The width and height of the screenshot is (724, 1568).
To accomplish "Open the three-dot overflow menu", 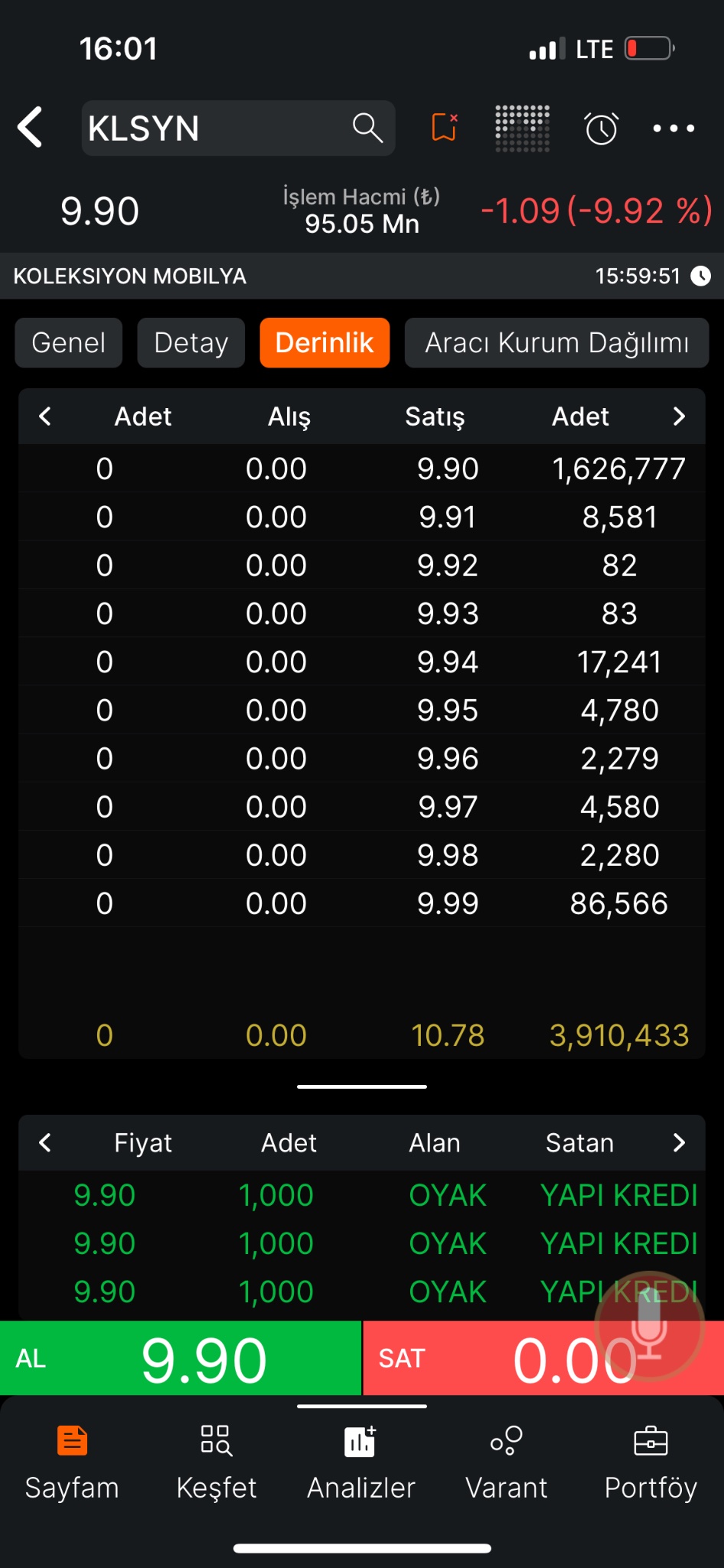I will pos(673,128).
